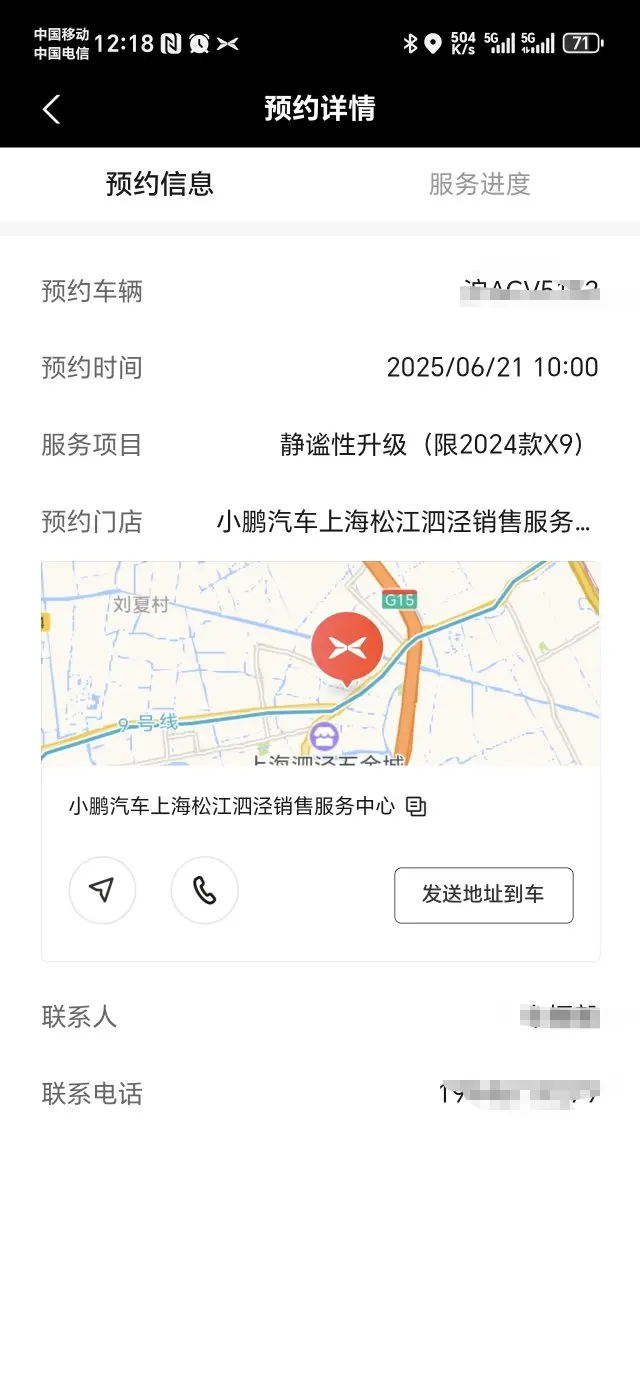Switch to the 服务进度 tab
This screenshot has height=1400, width=640.
click(x=480, y=184)
